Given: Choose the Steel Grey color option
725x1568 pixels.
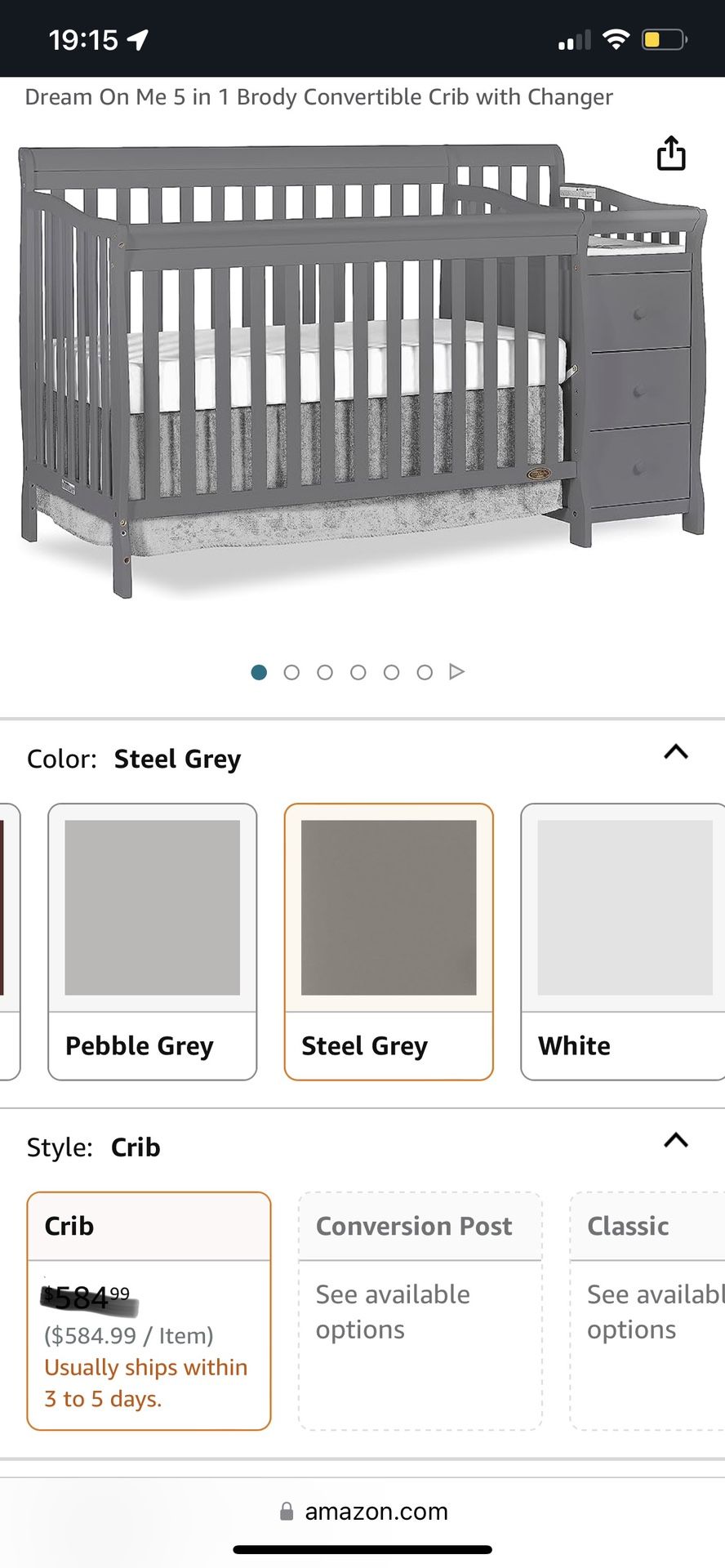Looking at the screenshot, I should click(389, 942).
